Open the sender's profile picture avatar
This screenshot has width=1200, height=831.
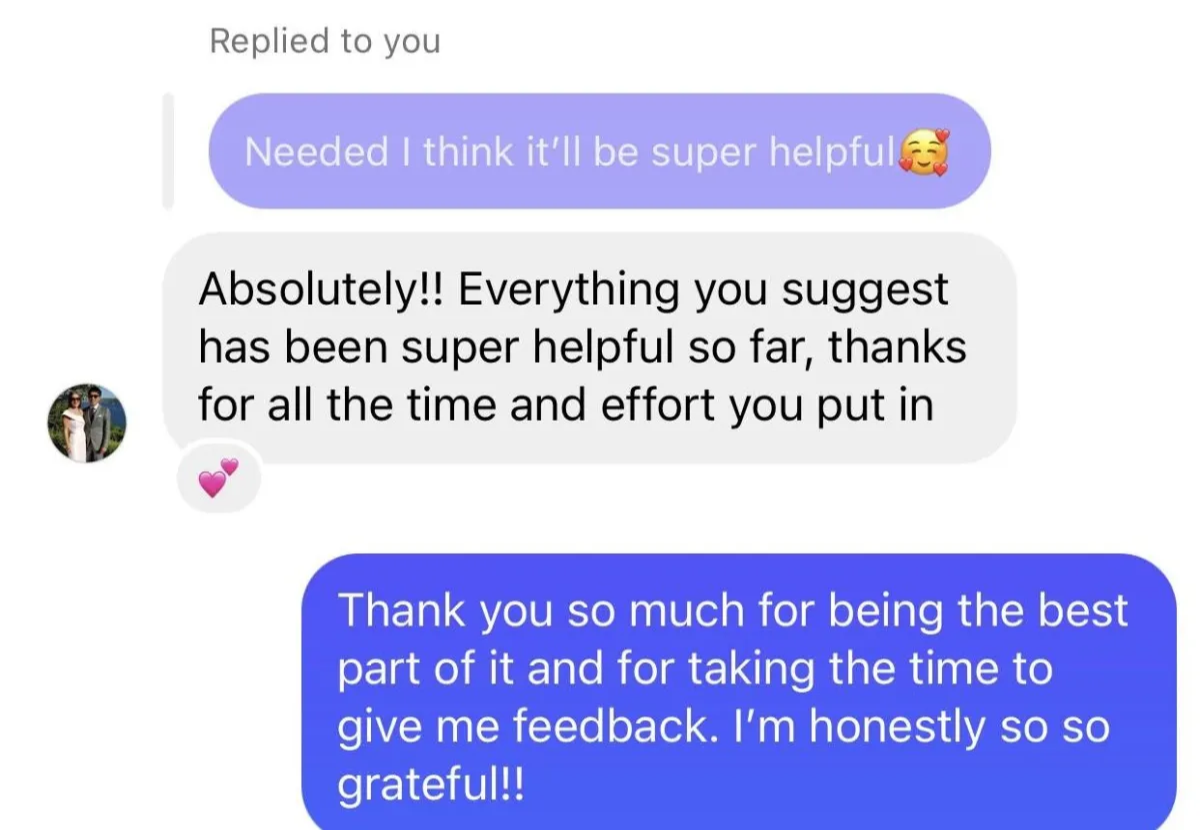pos(87,423)
